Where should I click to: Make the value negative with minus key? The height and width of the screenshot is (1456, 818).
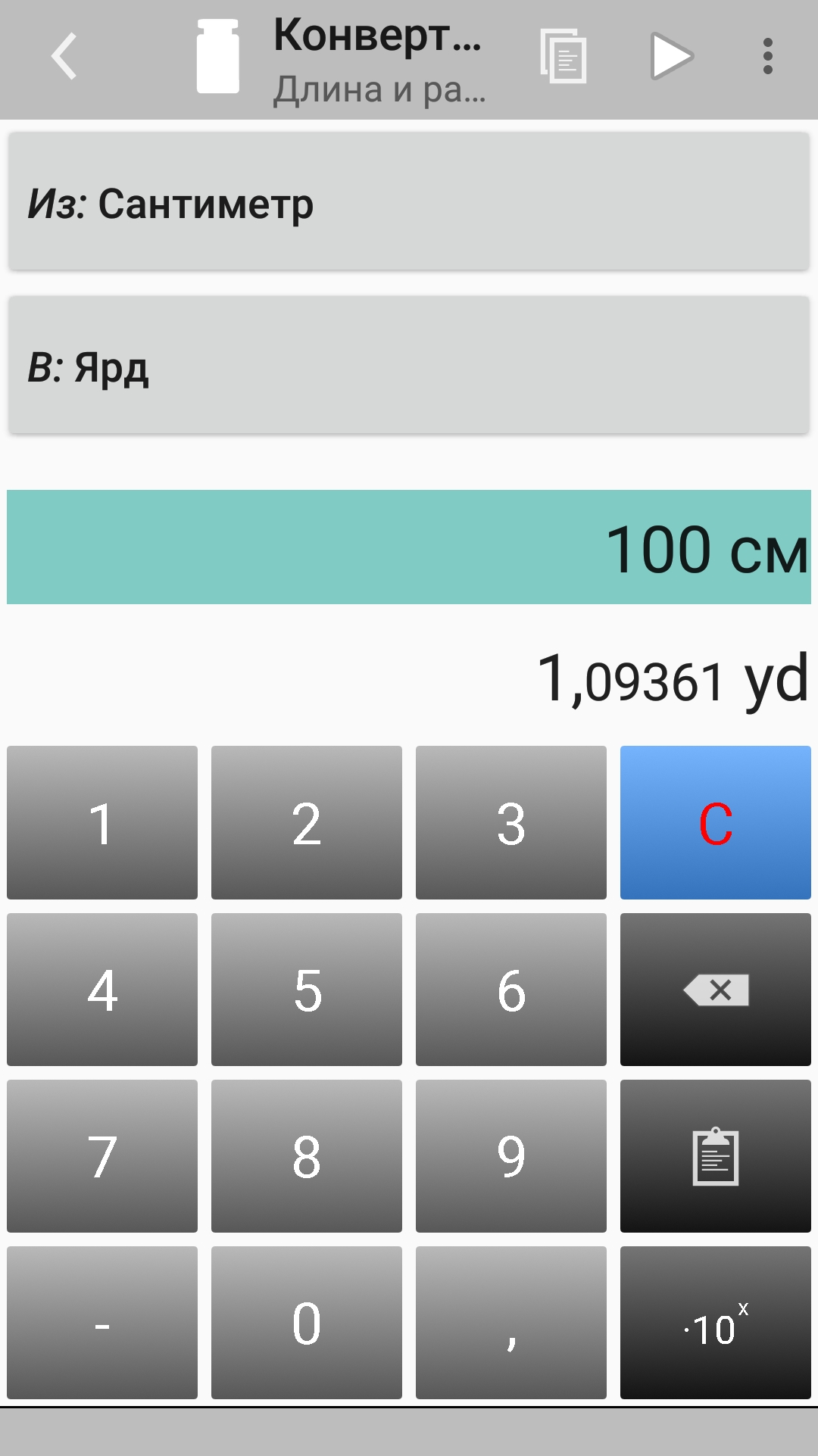(102, 1323)
